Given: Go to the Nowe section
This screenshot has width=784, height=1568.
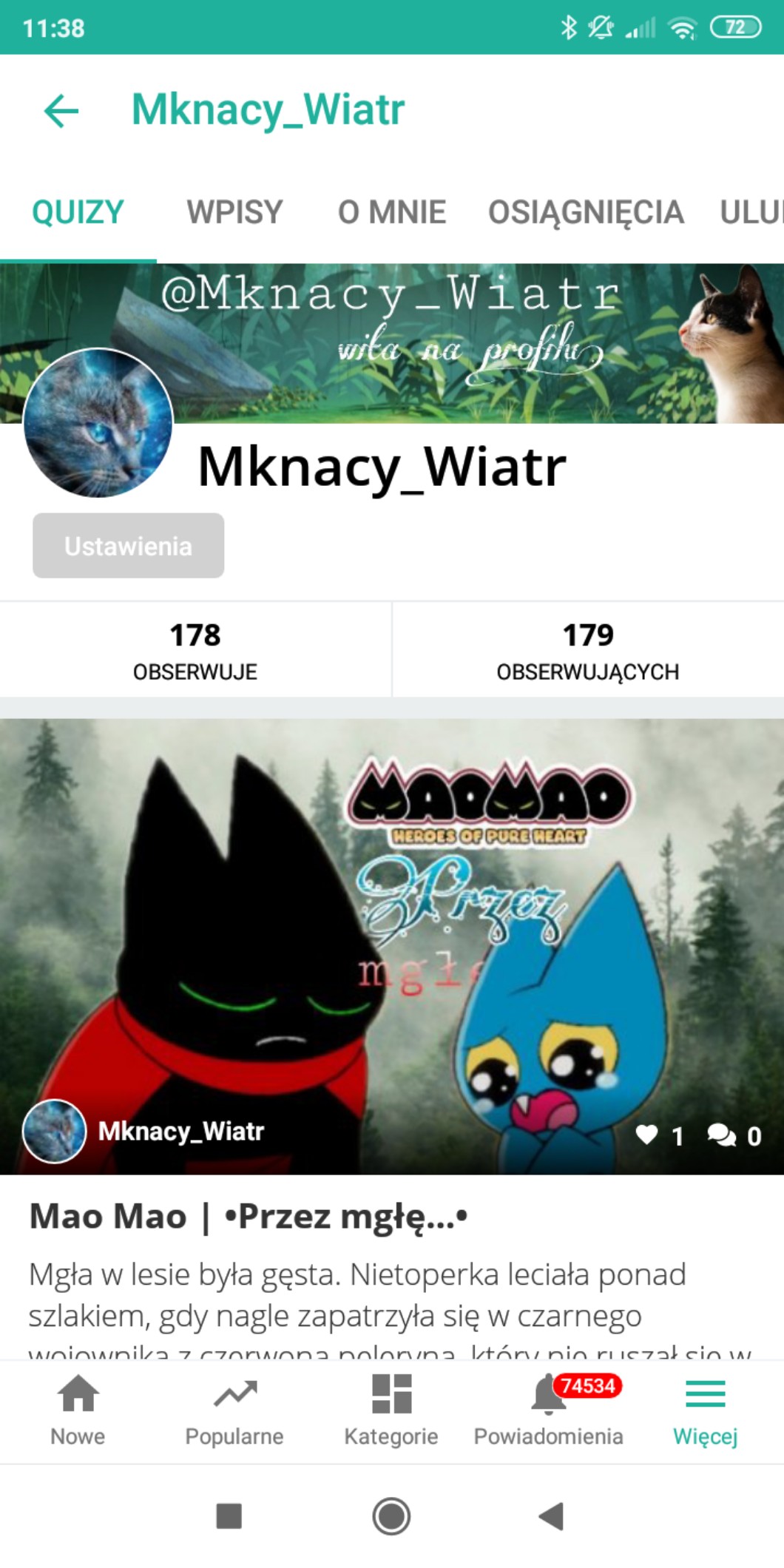Looking at the screenshot, I should 78,1409.
